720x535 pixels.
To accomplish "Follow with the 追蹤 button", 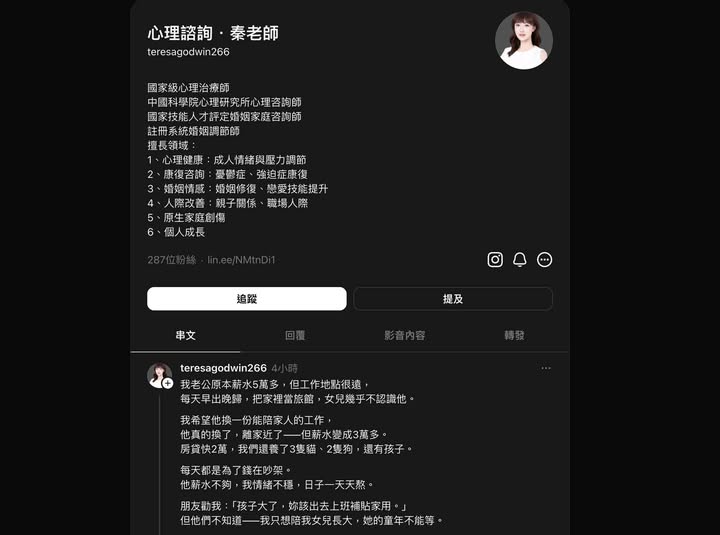I will (x=247, y=299).
